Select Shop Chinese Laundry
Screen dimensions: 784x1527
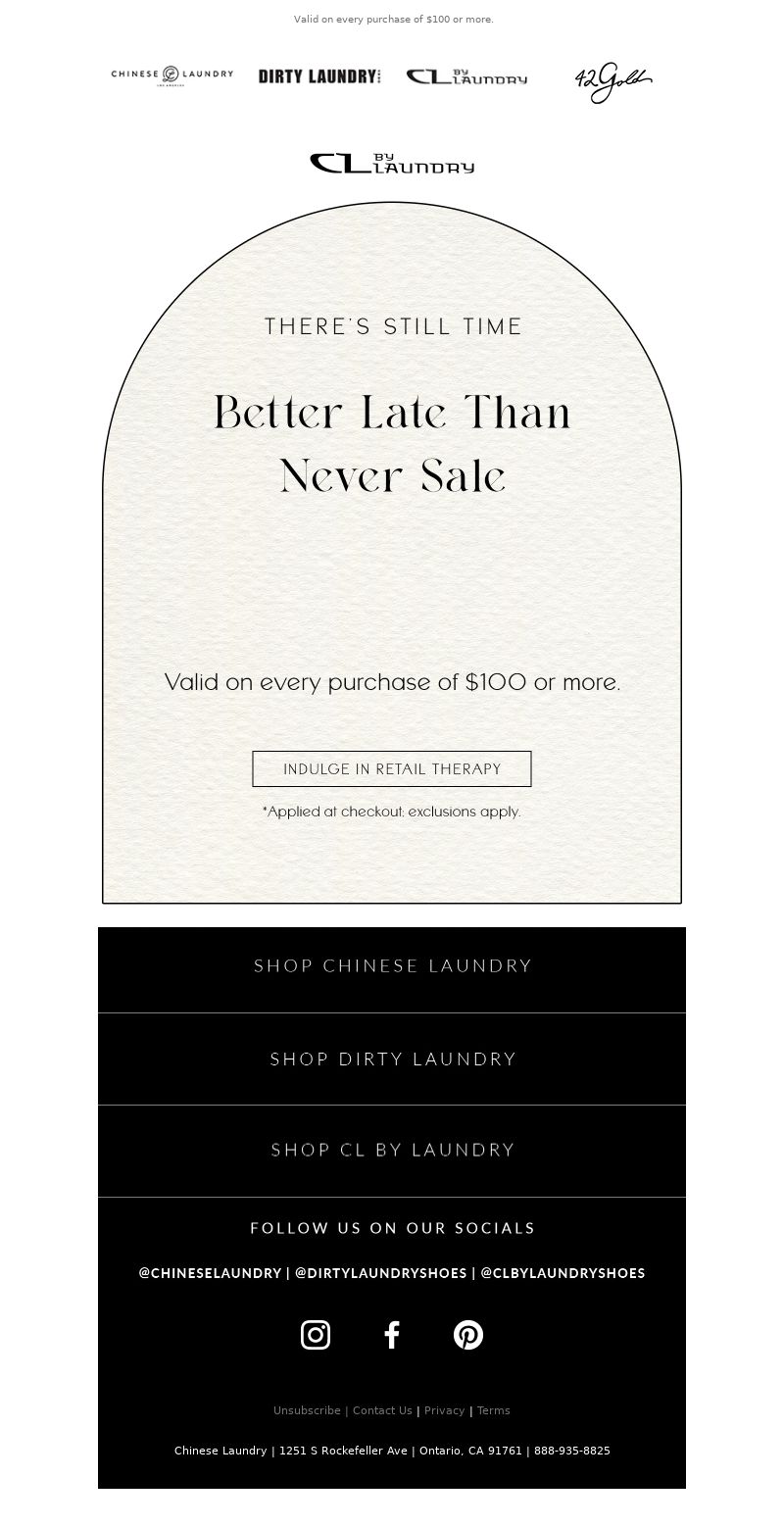(x=392, y=966)
